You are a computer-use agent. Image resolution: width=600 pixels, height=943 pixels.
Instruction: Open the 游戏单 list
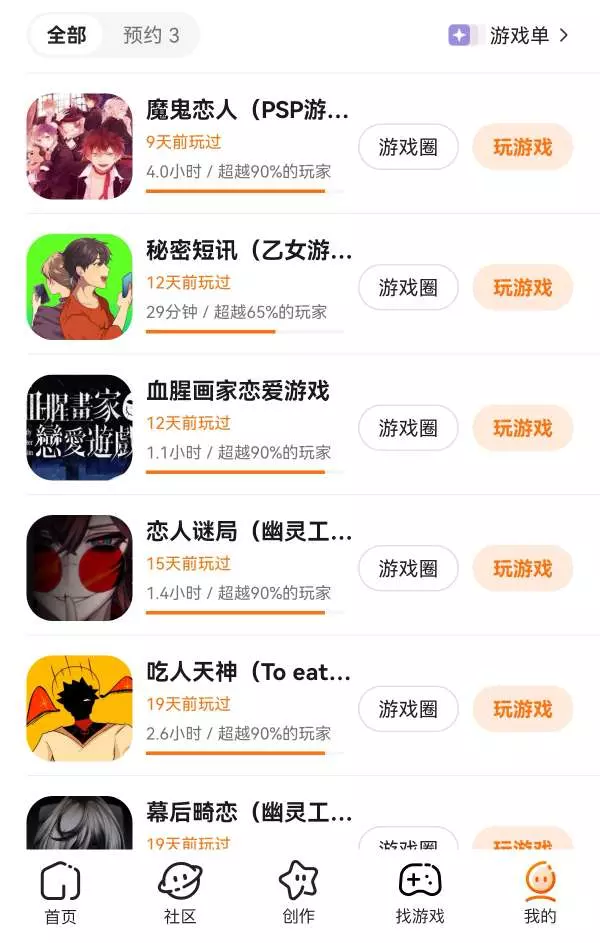click(509, 35)
